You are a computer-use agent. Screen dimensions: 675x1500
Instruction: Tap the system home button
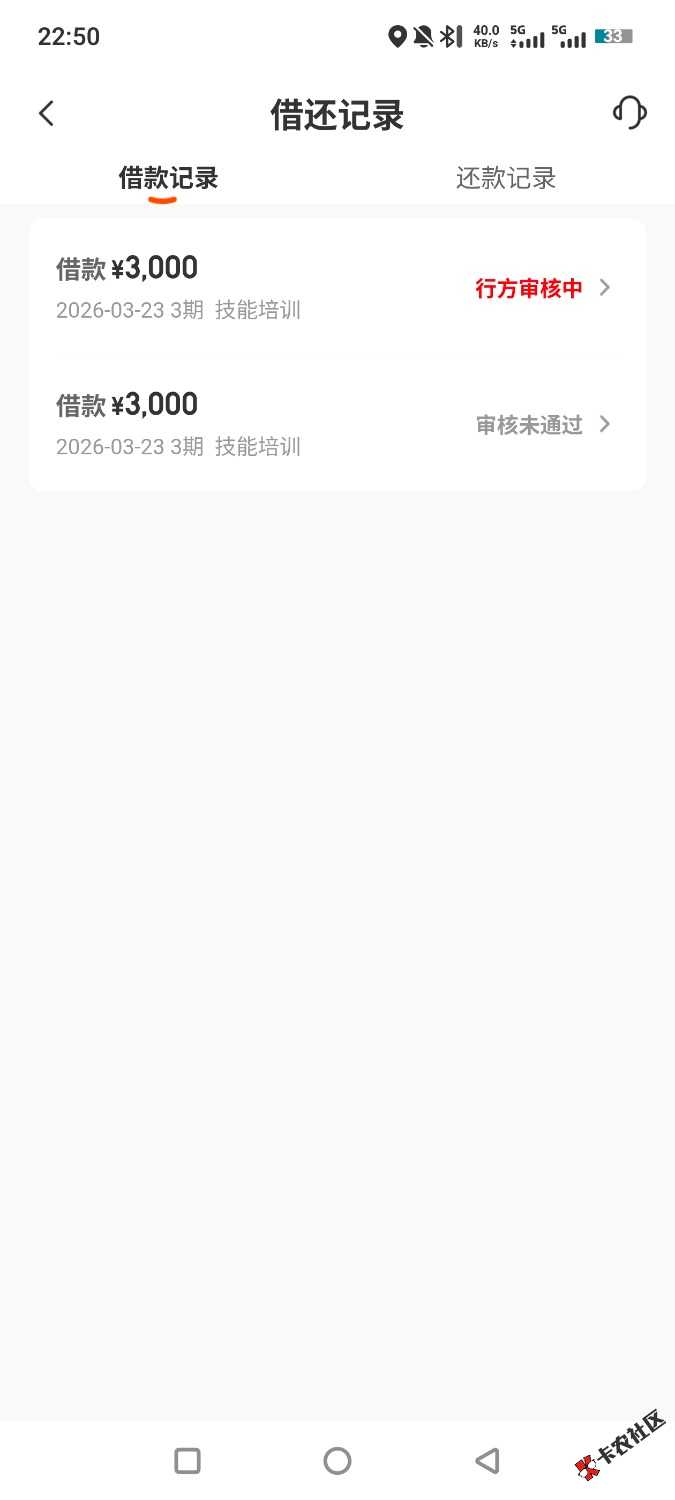(x=337, y=1461)
